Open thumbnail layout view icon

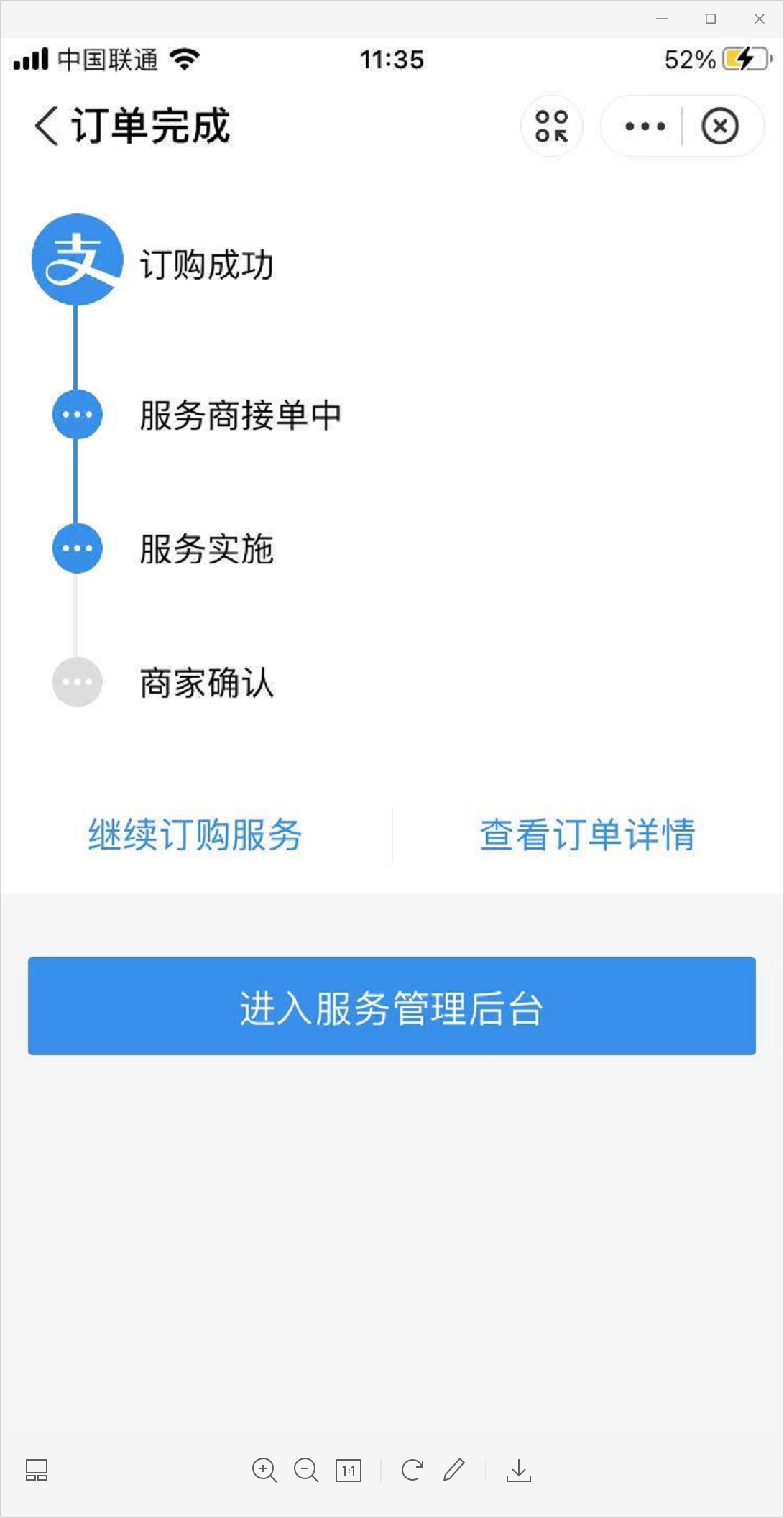pos(37,1470)
